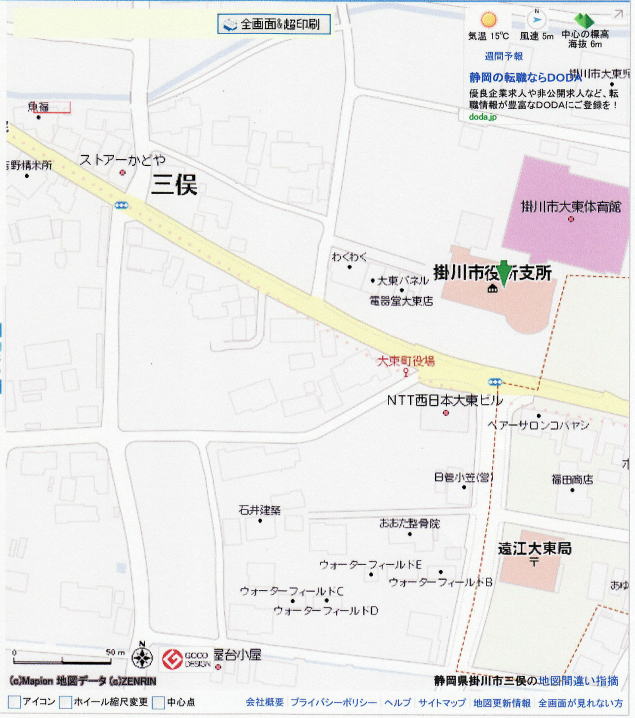The width and height of the screenshot is (635, 718).
Task: Open the ヘルプ link
Action: pyautogui.click(x=397, y=702)
